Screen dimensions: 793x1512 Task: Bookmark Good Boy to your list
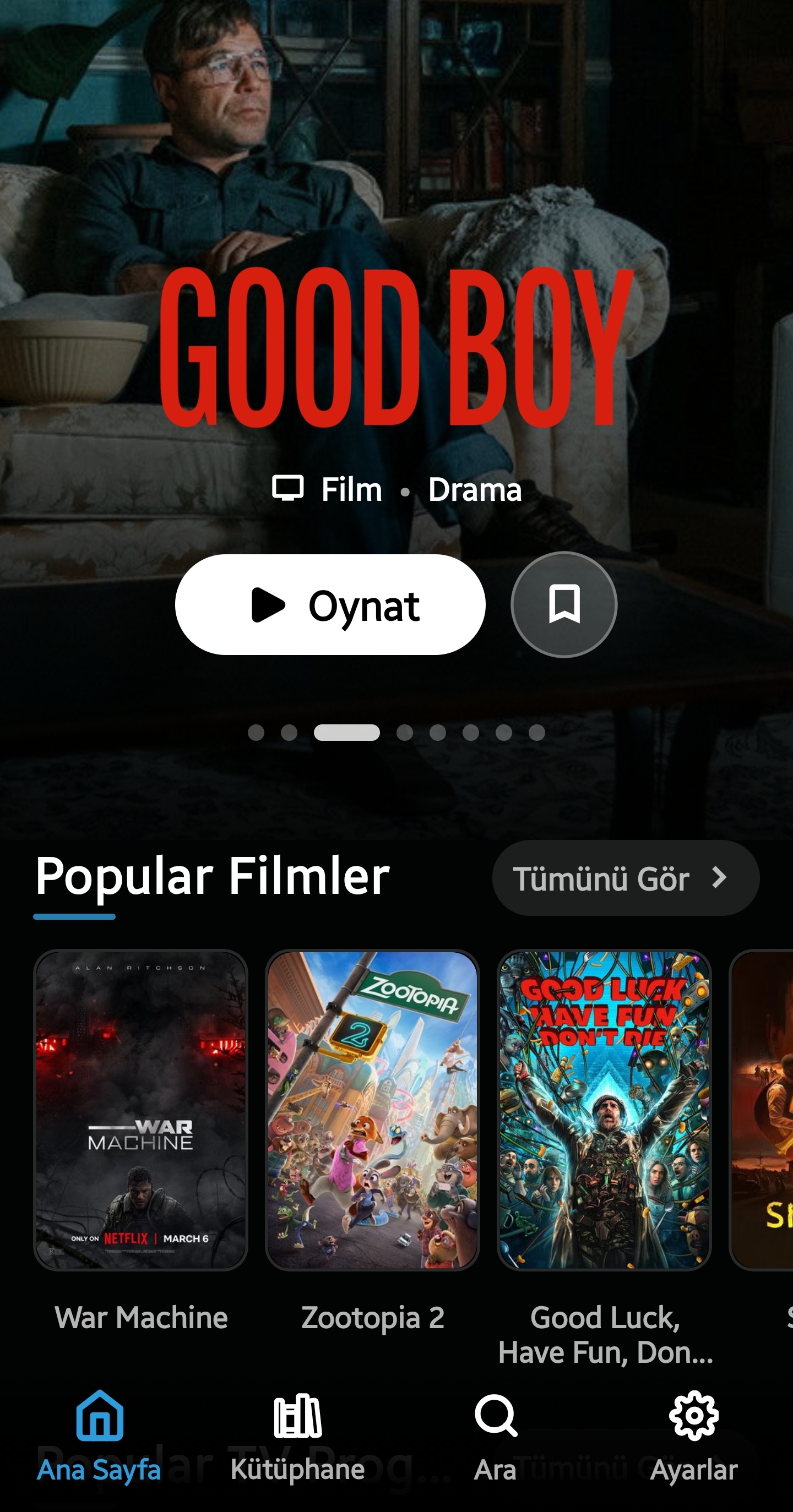[x=564, y=604]
